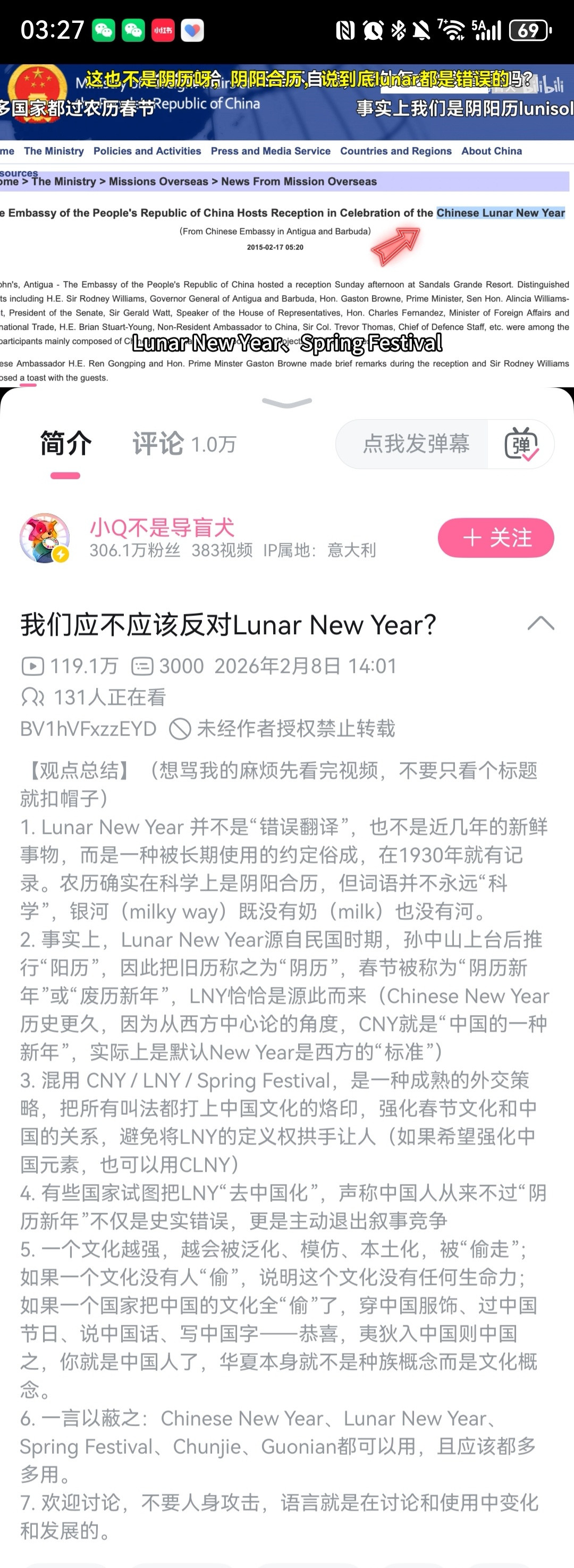The height and width of the screenshot is (1568, 574).
Task: Switch to the 评论 tab
Action: click(x=157, y=444)
